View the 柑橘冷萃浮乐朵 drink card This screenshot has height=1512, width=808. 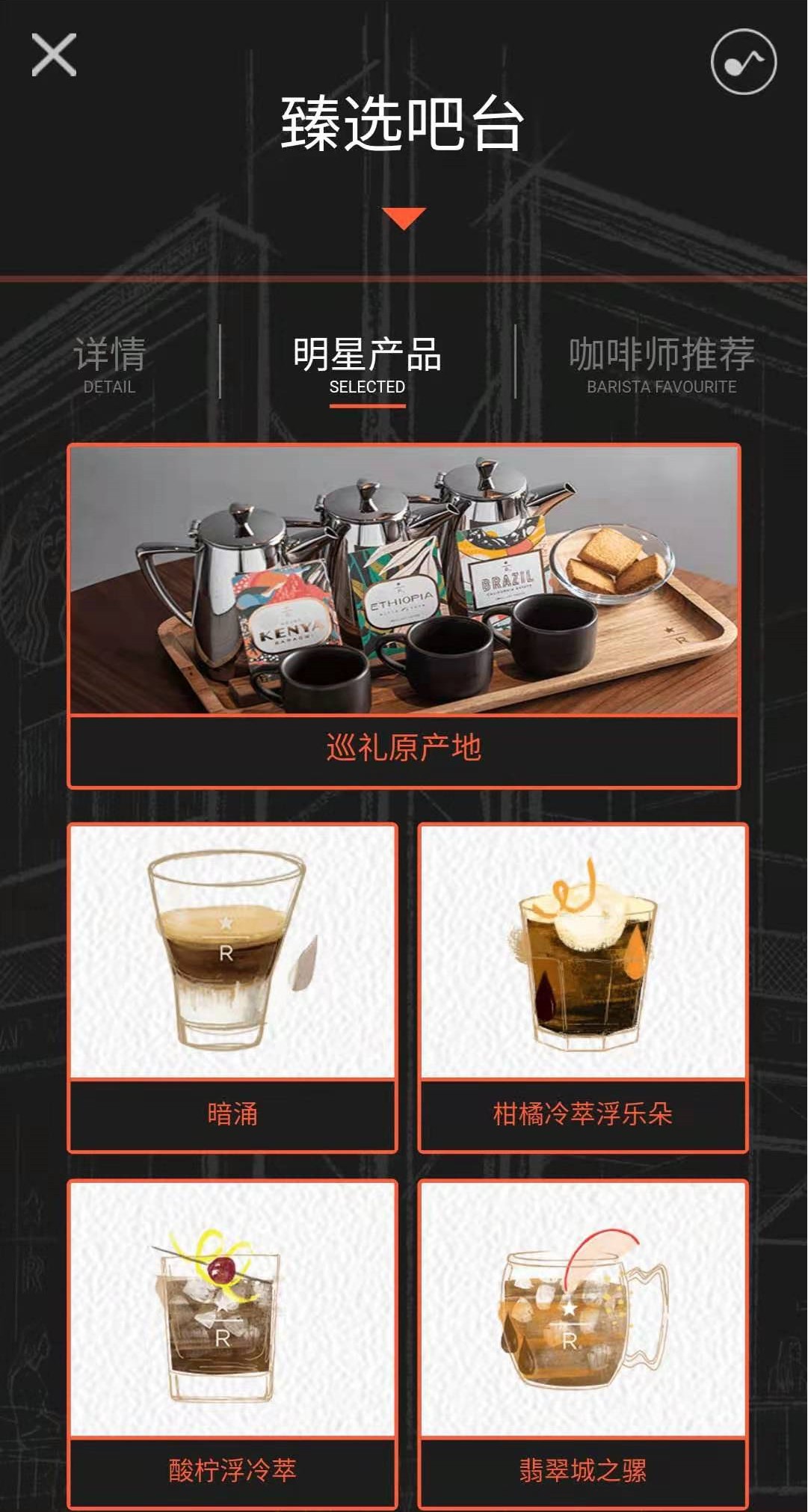[x=583, y=987]
